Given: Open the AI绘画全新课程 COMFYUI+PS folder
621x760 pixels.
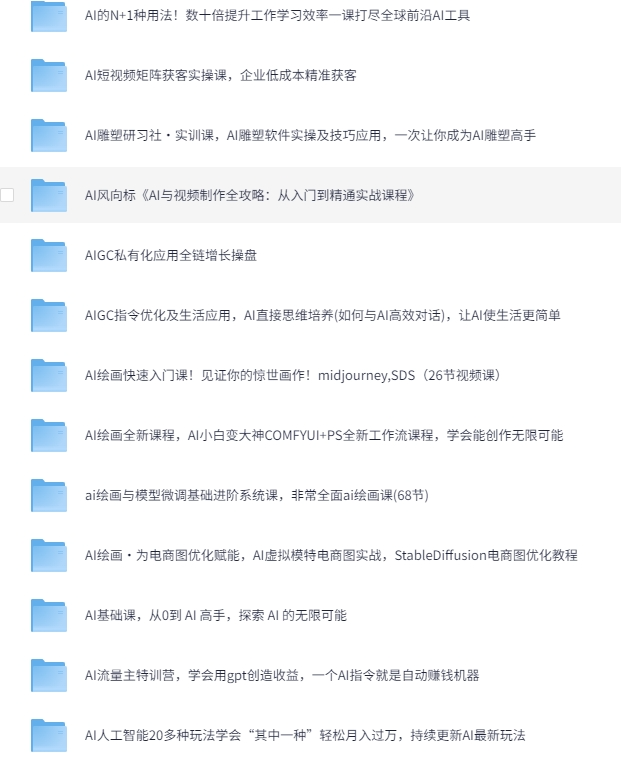Looking at the screenshot, I should [324, 435].
